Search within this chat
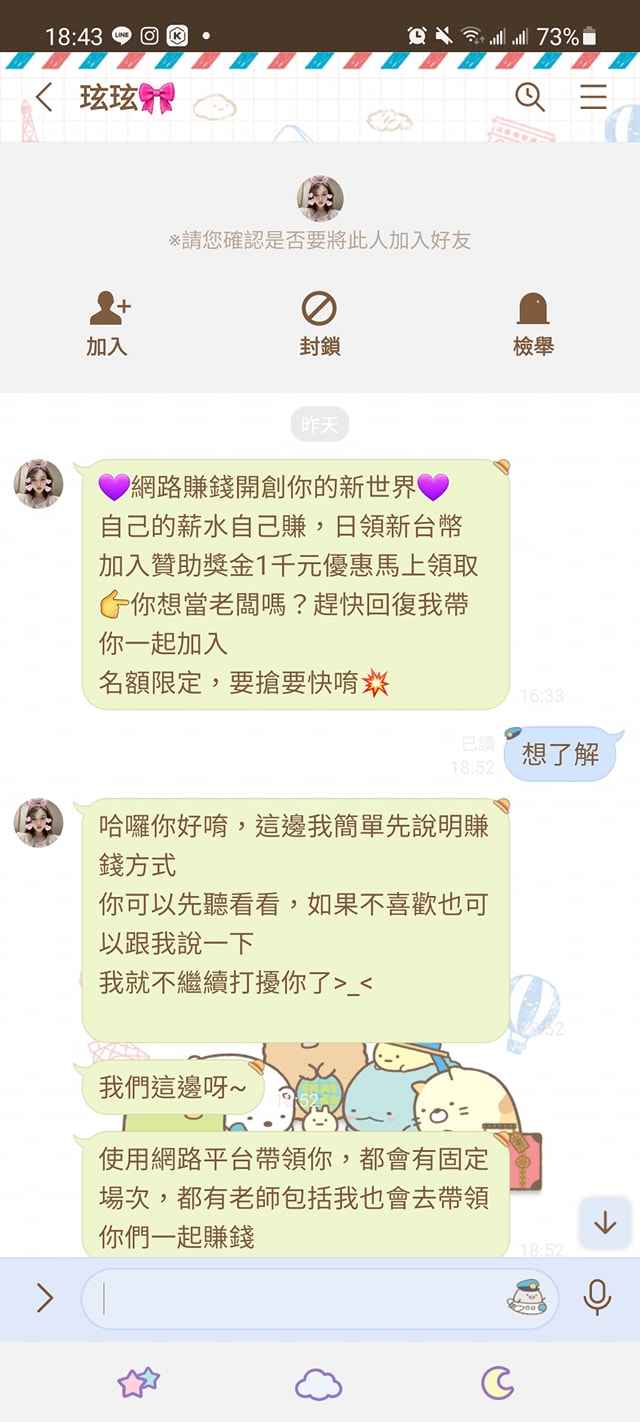The image size is (640, 1422). tap(529, 97)
